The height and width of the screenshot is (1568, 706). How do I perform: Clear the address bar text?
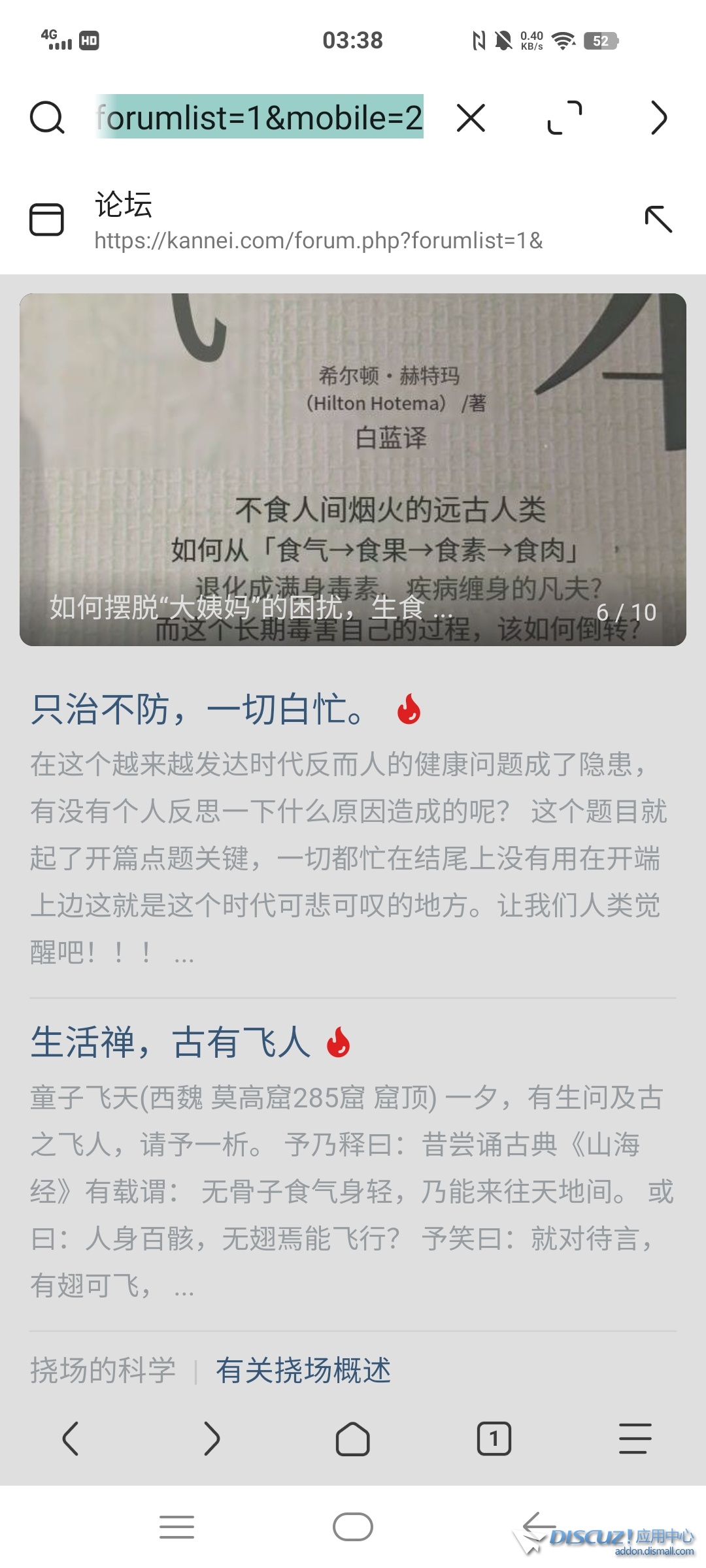click(x=471, y=118)
